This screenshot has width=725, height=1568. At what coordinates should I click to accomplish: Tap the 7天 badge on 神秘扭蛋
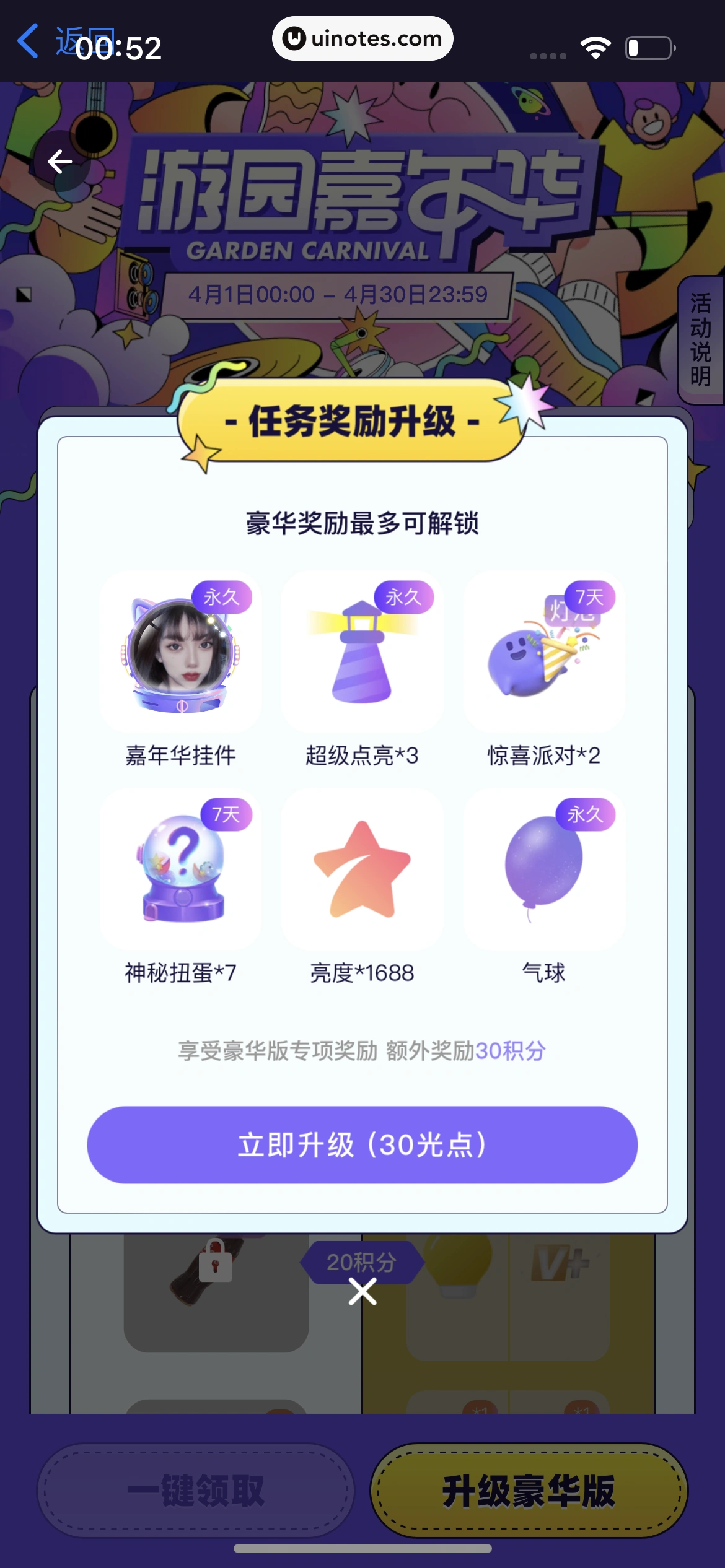coord(227,814)
